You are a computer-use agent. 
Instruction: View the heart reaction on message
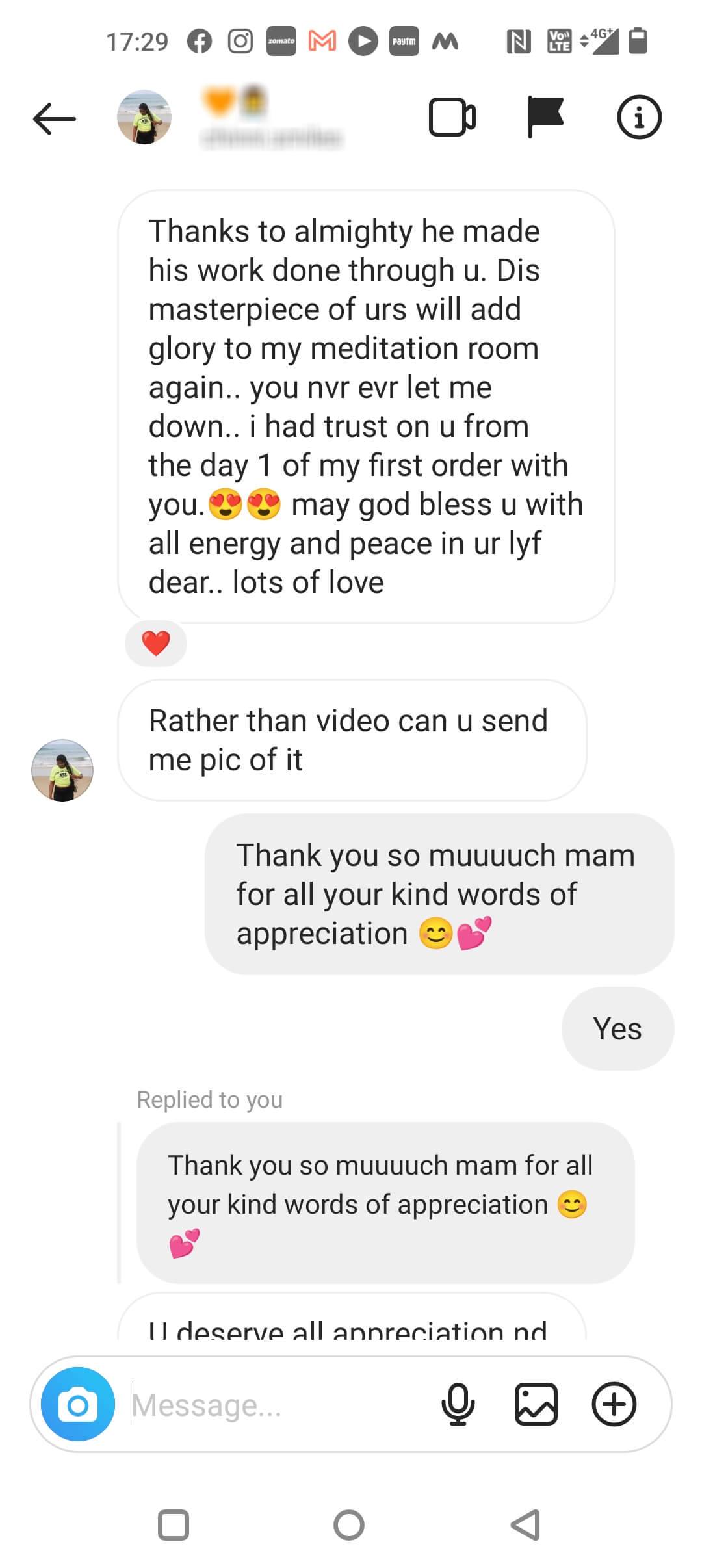156,644
